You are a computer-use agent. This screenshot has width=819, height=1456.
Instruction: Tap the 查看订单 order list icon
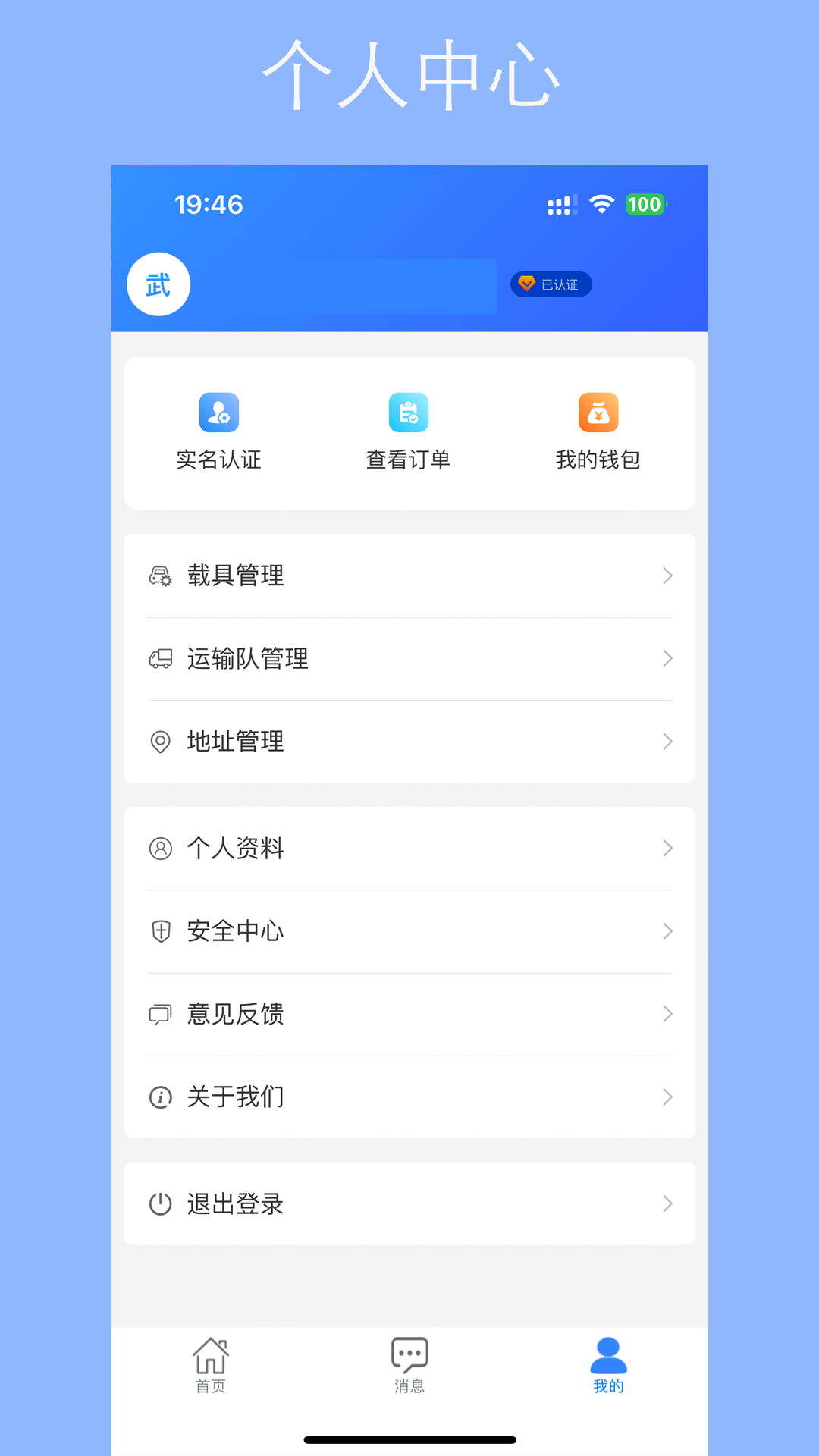tap(409, 412)
